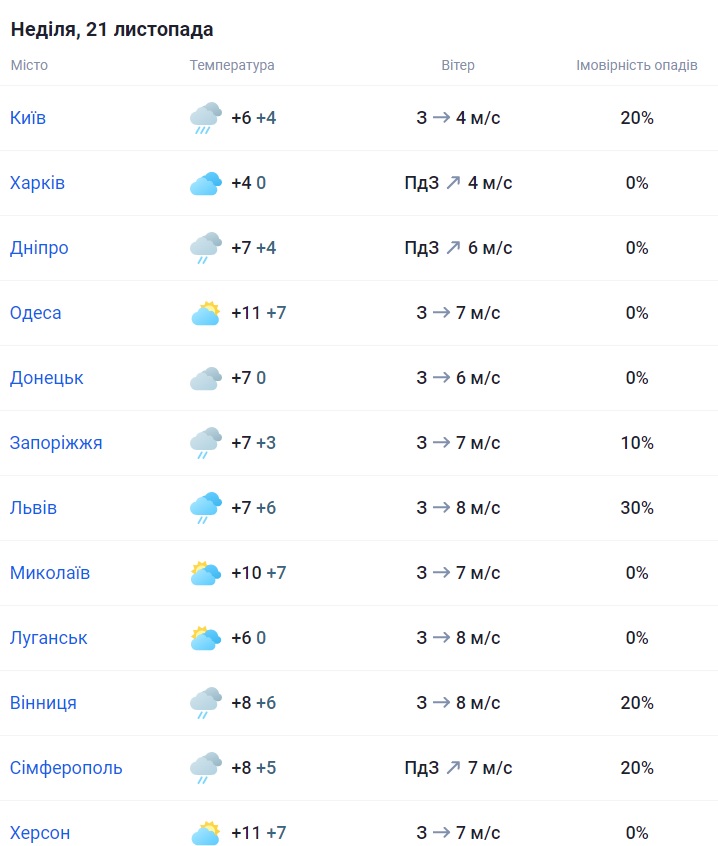
Task: View weather for Одеса
Action: [36, 313]
